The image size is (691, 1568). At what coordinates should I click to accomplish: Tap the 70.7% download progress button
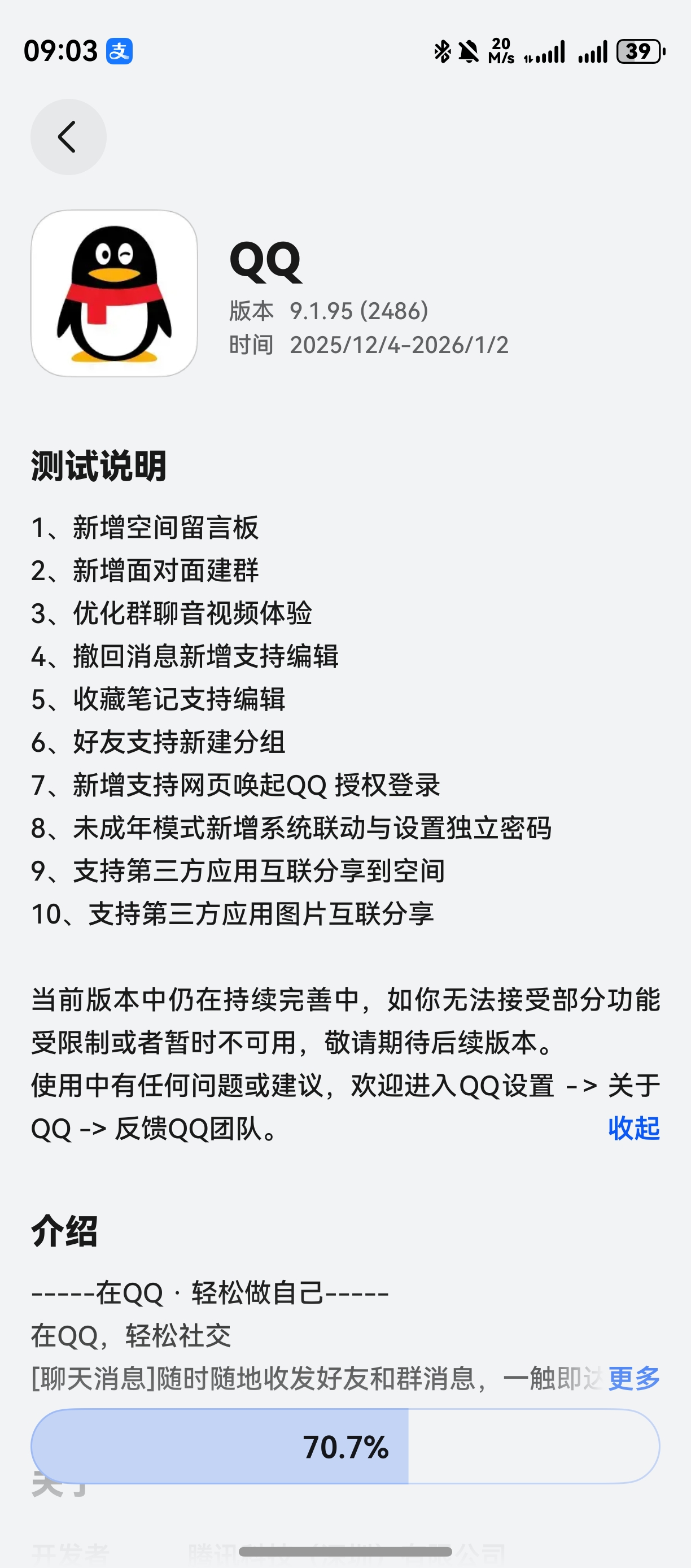pyautogui.click(x=345, y=1446)
